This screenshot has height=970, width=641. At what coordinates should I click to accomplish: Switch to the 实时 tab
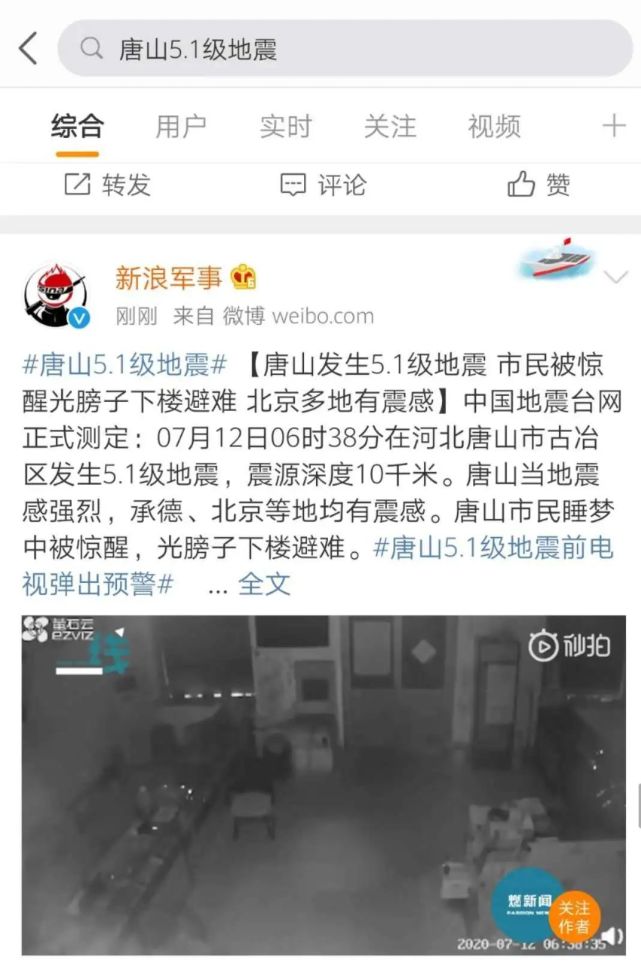click(x=285, y=127)
